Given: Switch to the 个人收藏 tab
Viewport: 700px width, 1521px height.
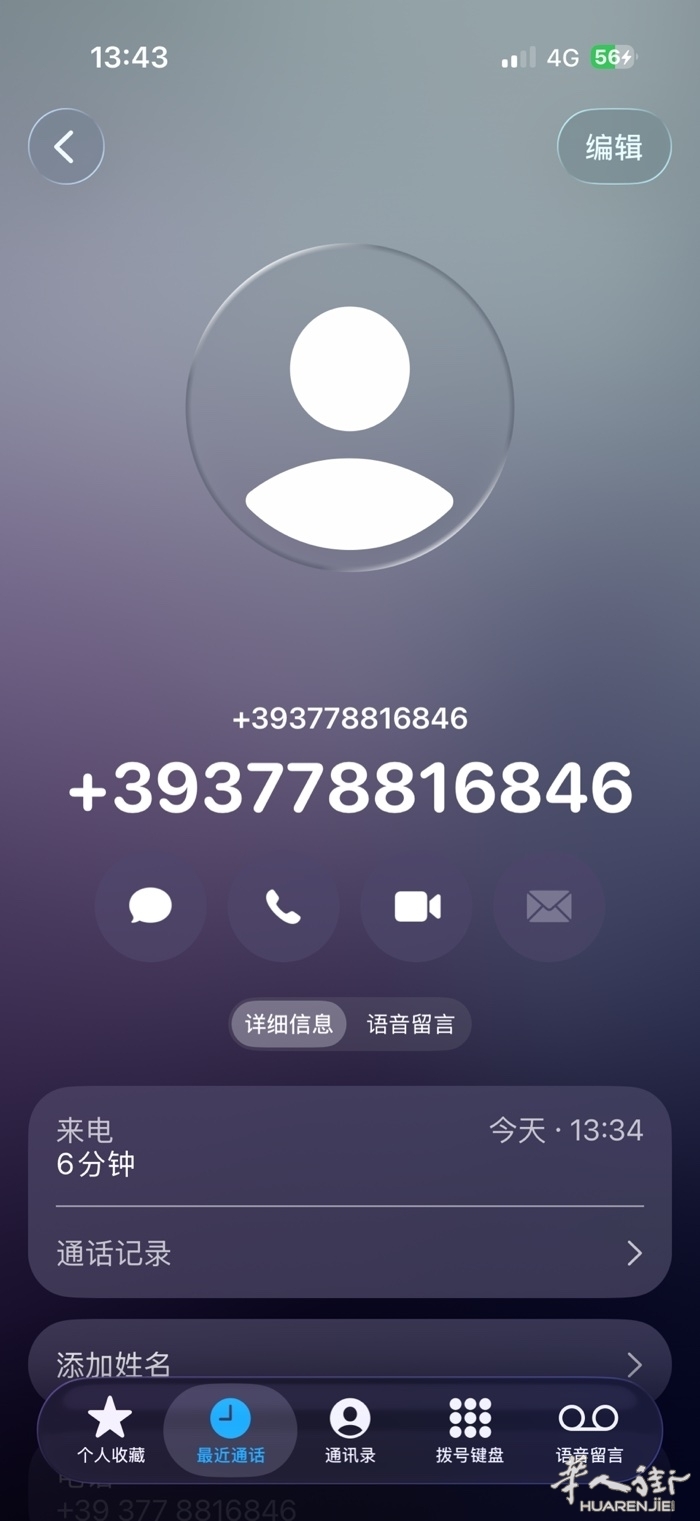Looking at the screenshot, I should [x=110, y=1431].
